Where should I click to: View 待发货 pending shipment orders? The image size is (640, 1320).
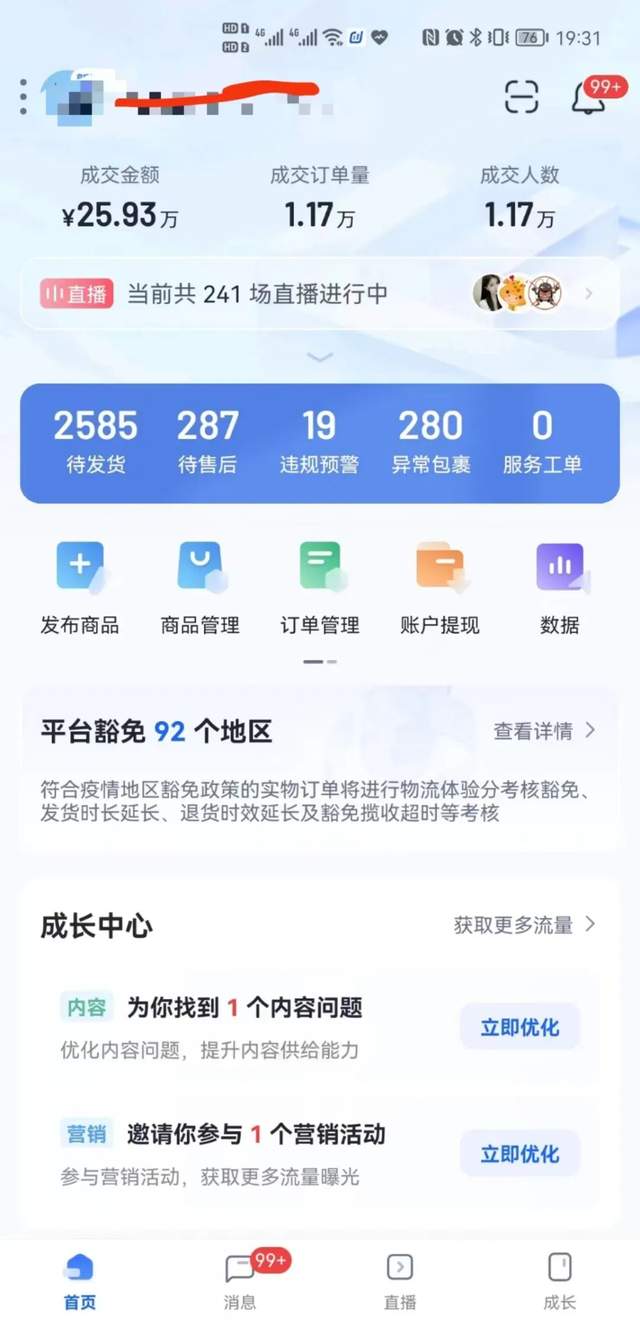(95, 442)
